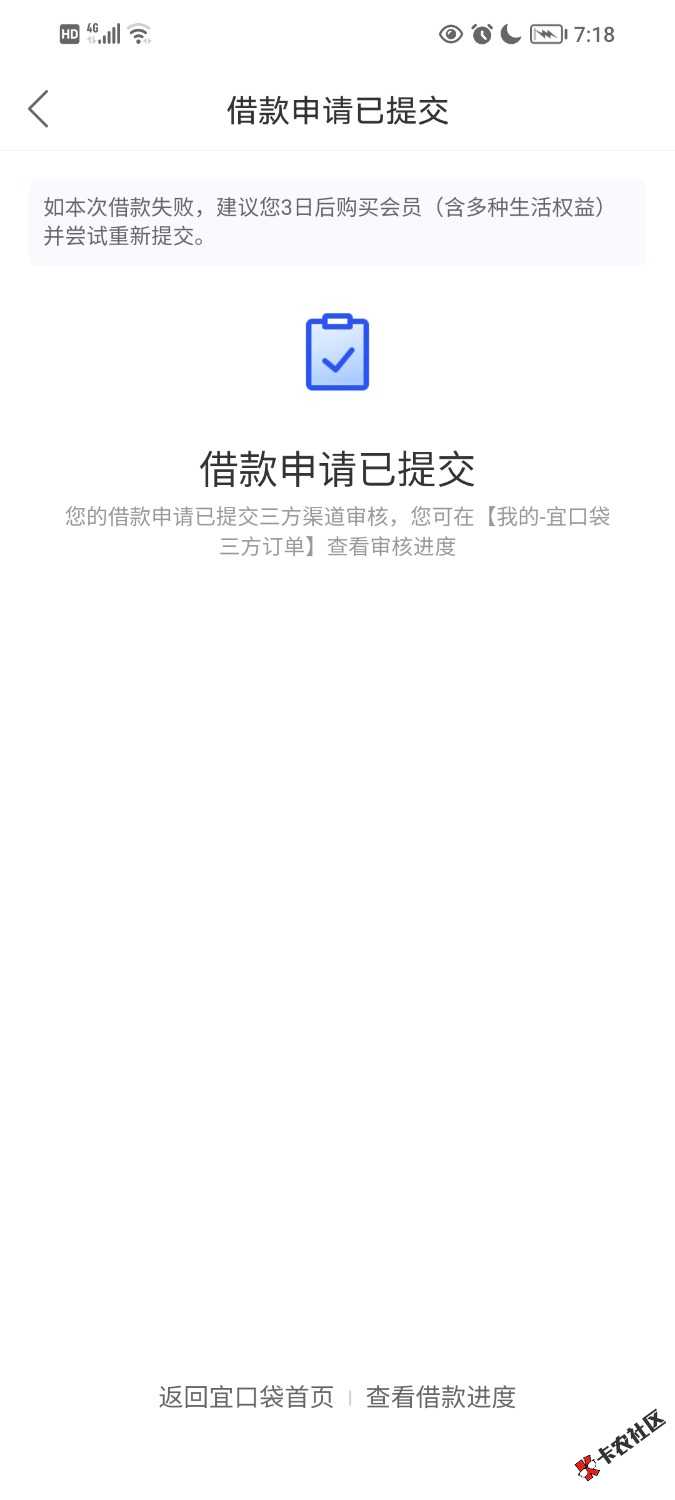Screen dimensions: 675x1500
Task: Return to the 宜口袋 home page
Action: 246,1397
